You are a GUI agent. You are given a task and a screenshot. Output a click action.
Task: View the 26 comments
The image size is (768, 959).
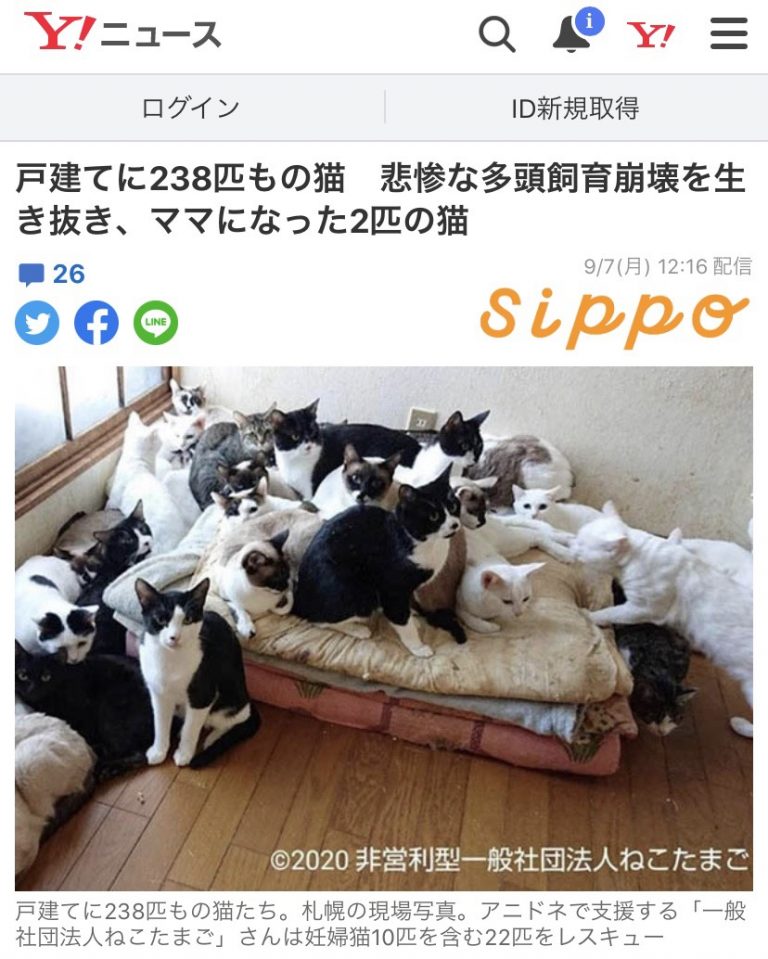coord(52,274)
